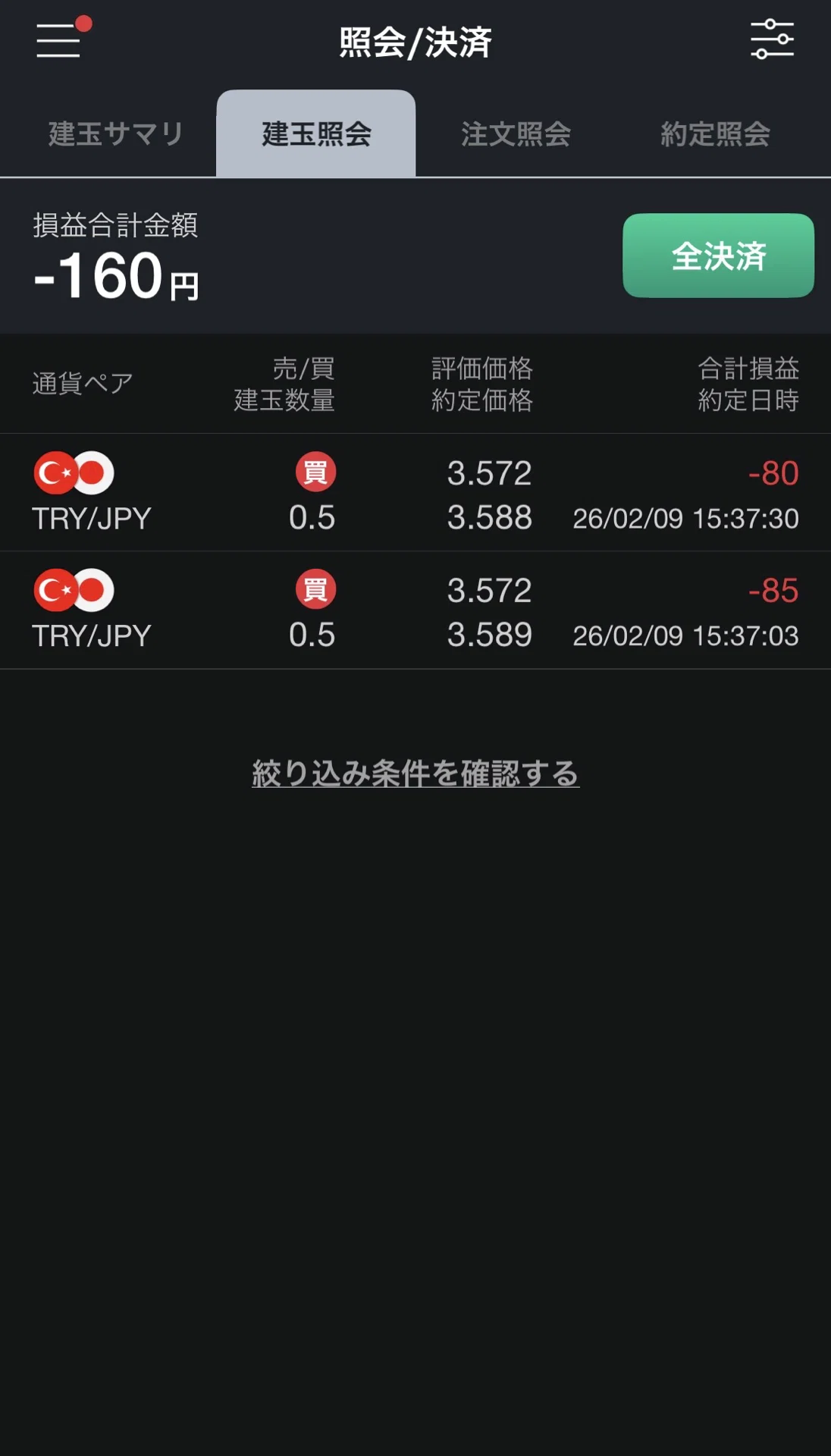Select the 建玉照会 tab

click(316, 134)
